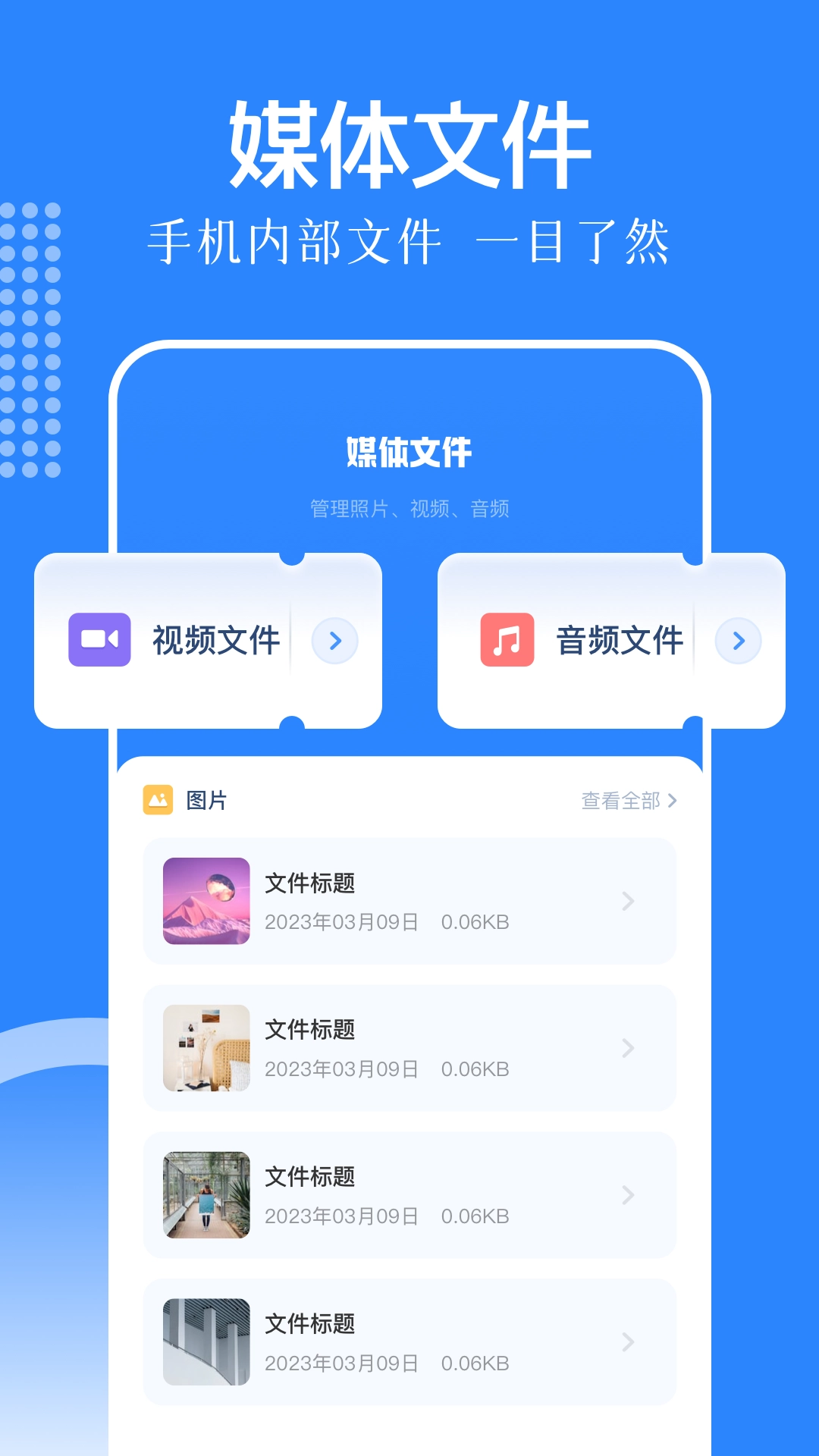
Task: Tap the circular arrow next to 视频文件
Action: pyautogui.click(x=334, y=641)
